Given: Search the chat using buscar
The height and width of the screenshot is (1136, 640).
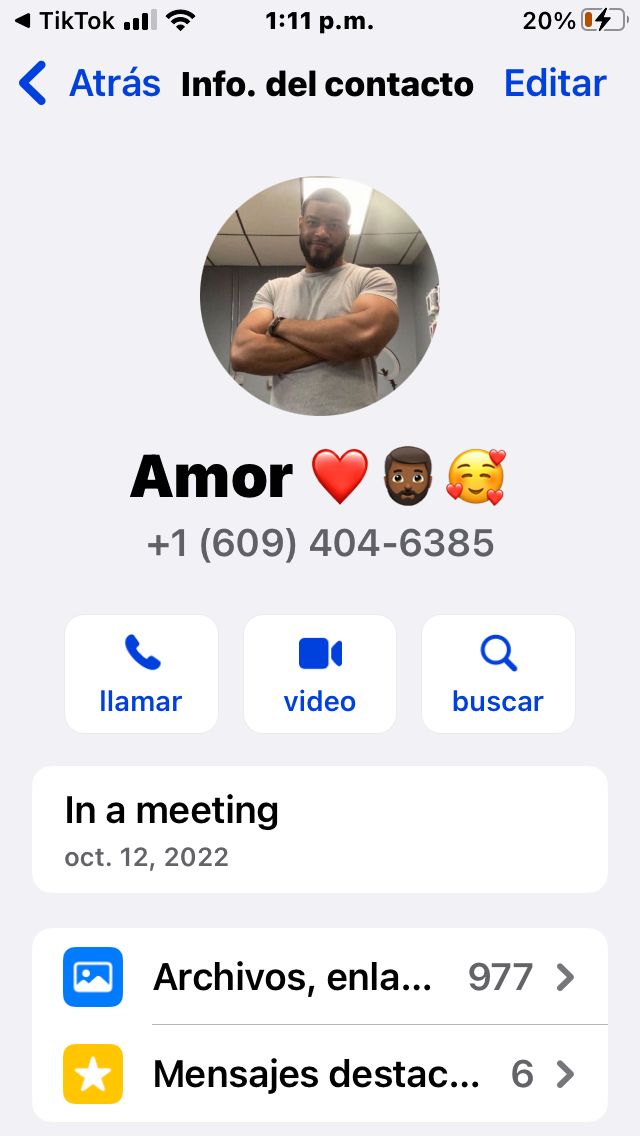Looking at the screenshot, I should [498, 674].
